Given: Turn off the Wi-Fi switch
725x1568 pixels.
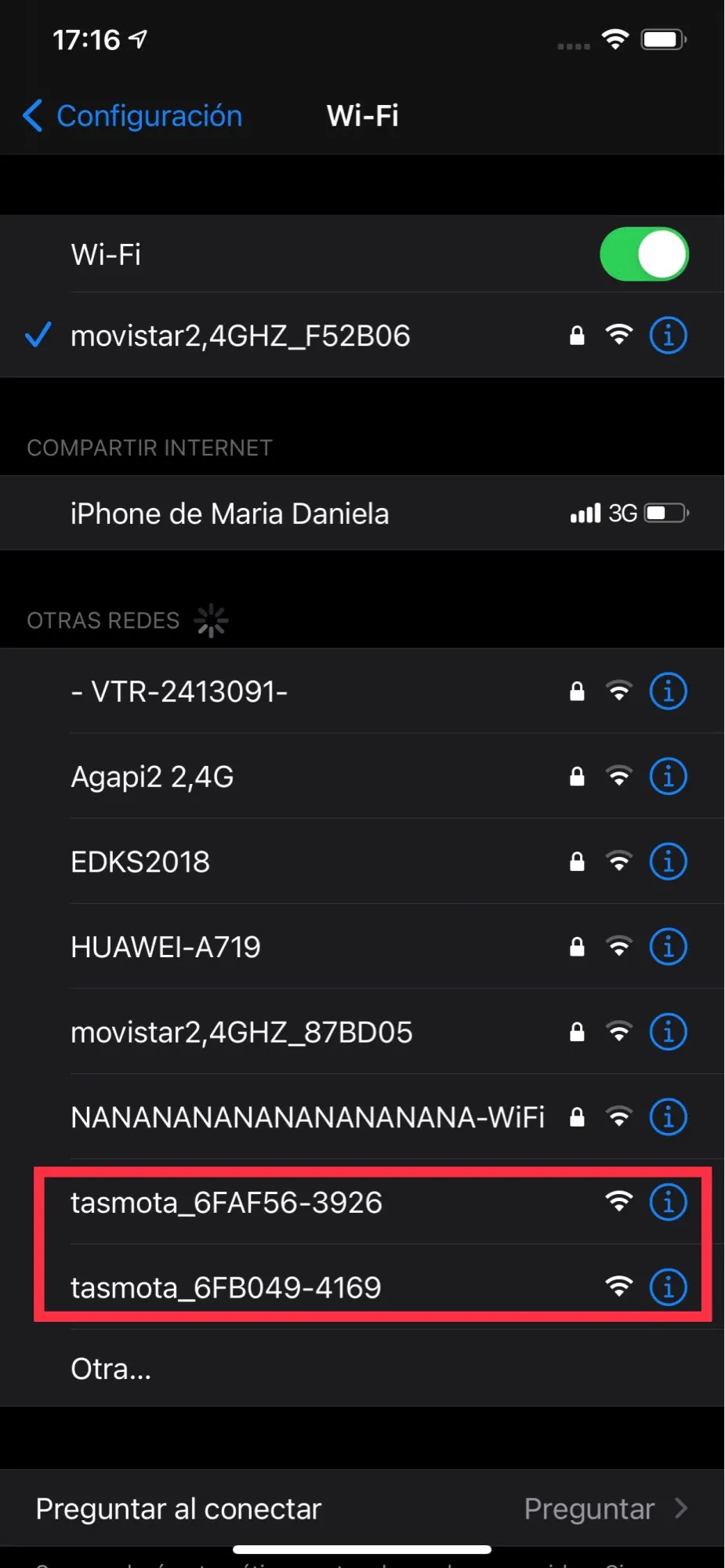Looking at the screenshot, I should pos(643,254).
